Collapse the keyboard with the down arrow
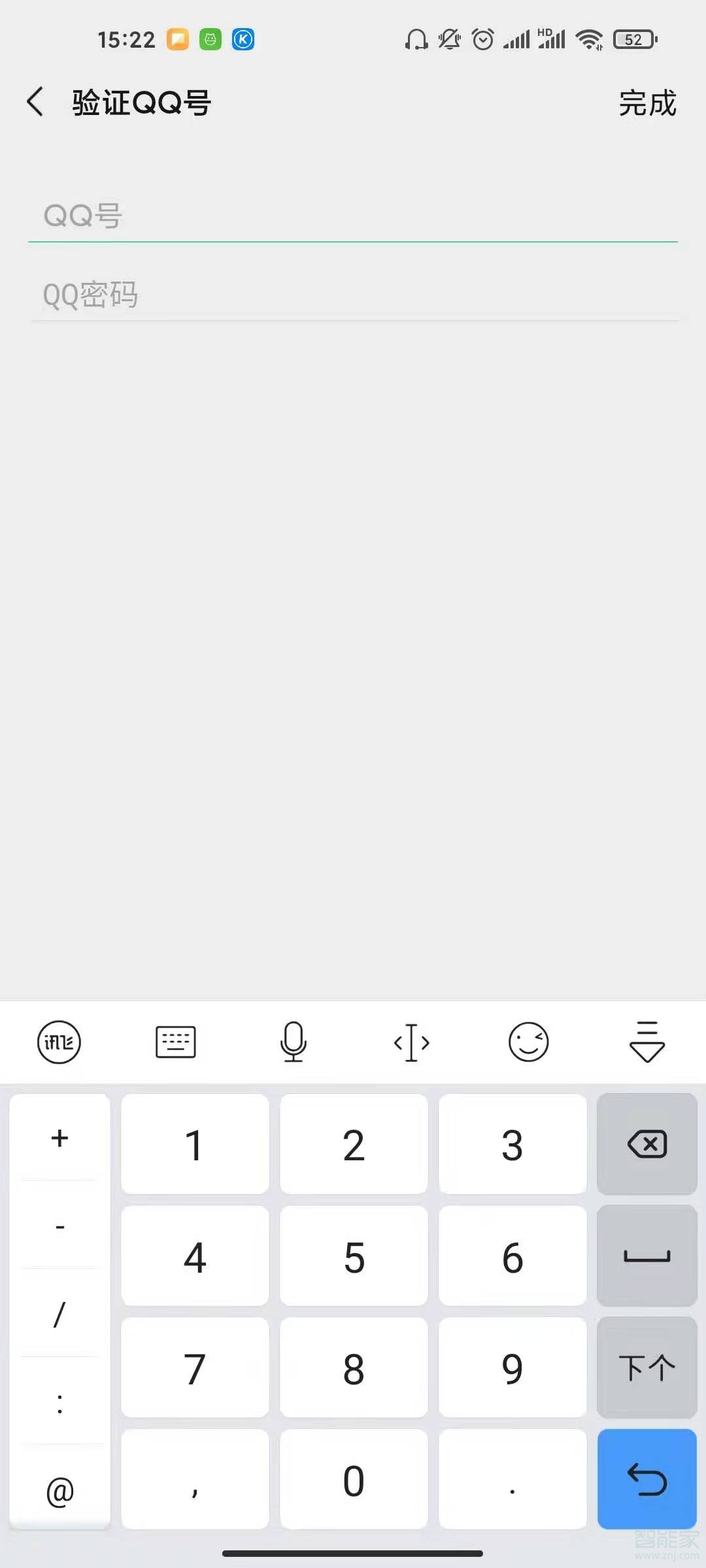Screen dimensions: 706x1568 [x=646, y=1042]
